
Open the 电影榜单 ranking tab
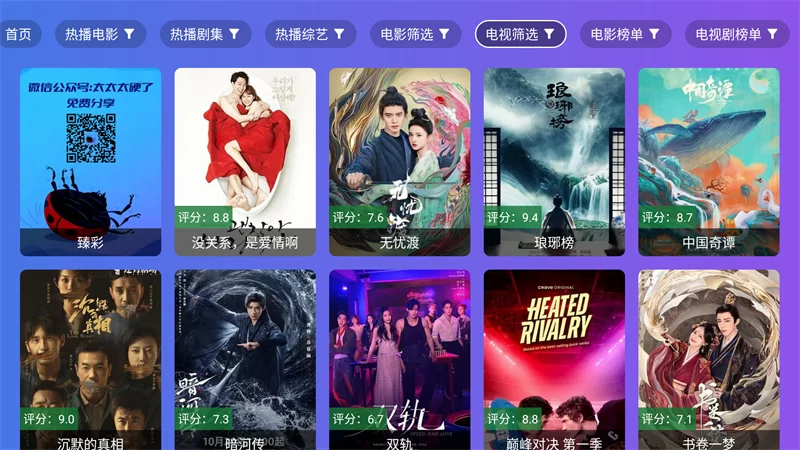(x=626, y=34)
